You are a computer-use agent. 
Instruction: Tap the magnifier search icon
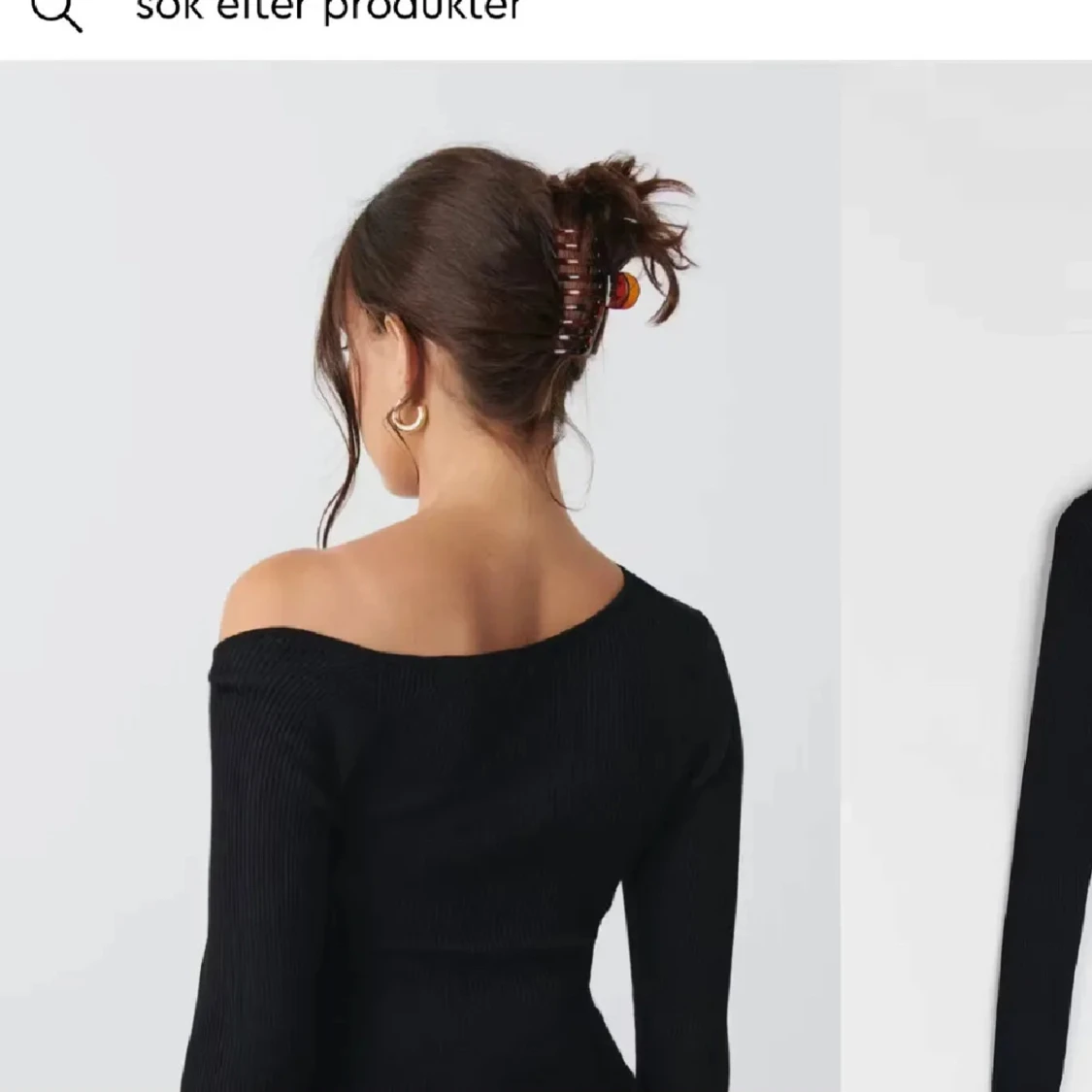[x=56, y=14]
